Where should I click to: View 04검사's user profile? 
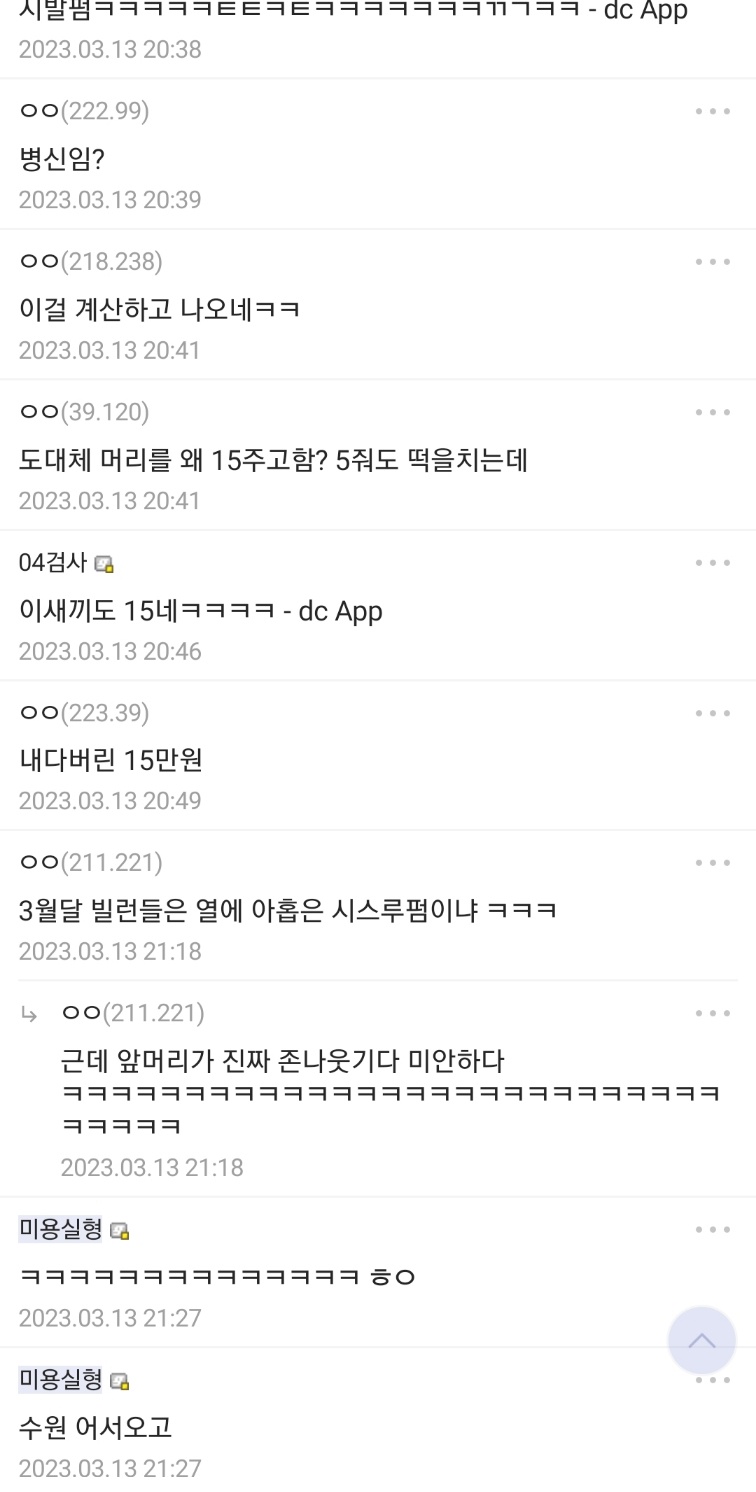54,563
